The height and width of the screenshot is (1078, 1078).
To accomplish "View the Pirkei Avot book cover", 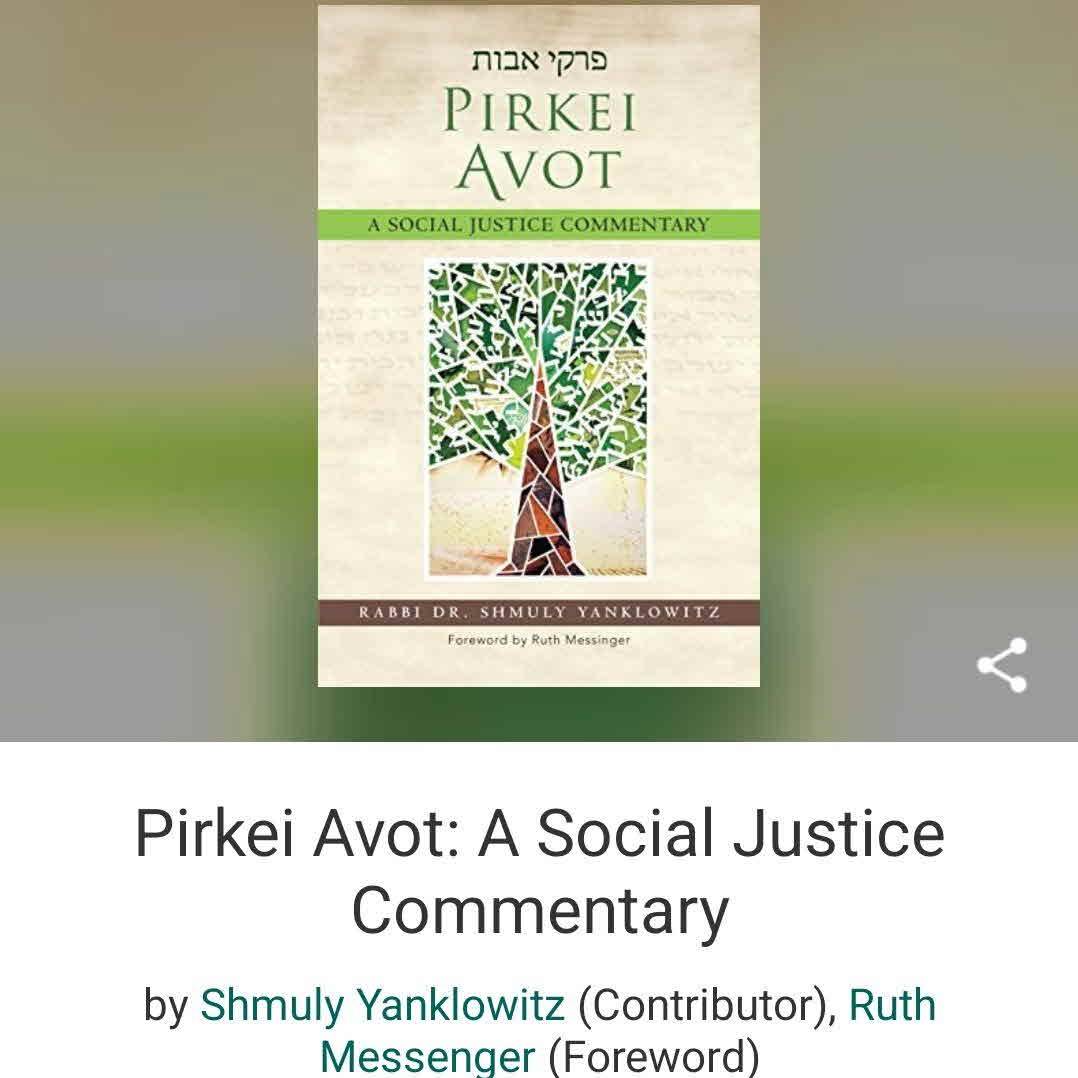I will coord(538,345).
